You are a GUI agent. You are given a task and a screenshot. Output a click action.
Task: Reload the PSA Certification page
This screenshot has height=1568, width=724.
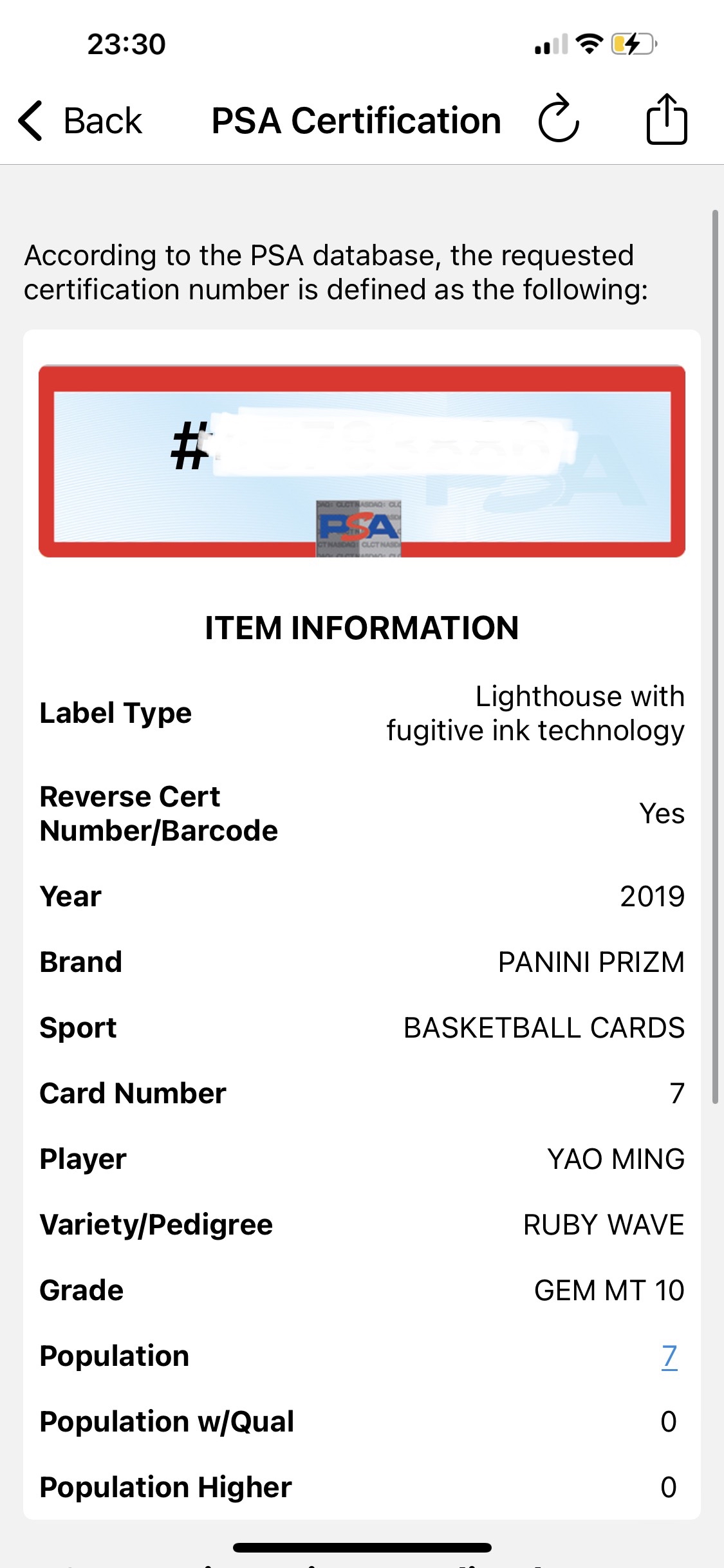(x=559, y=118)
